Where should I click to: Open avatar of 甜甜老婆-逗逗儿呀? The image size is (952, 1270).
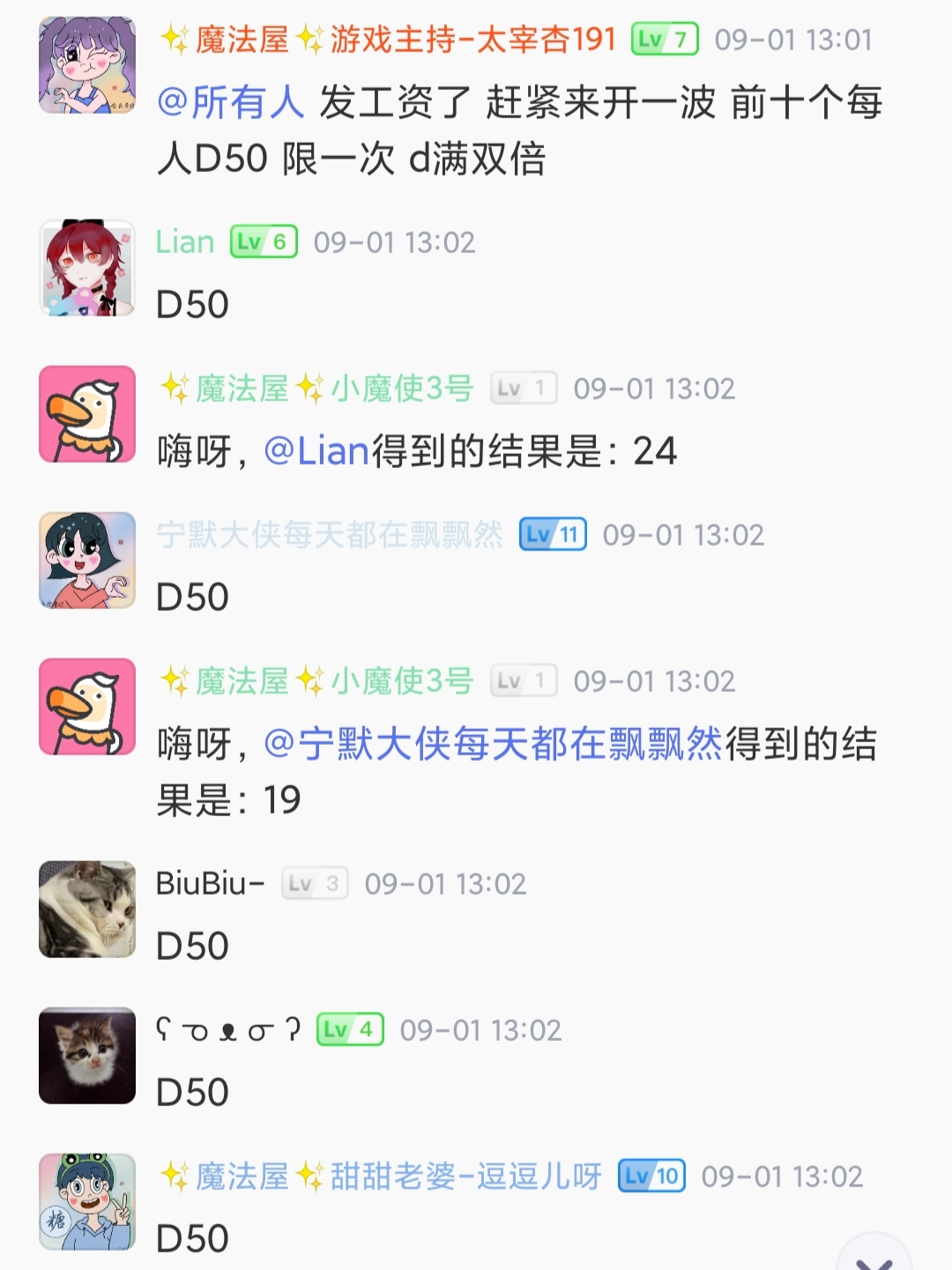(x=87, y=1202)
